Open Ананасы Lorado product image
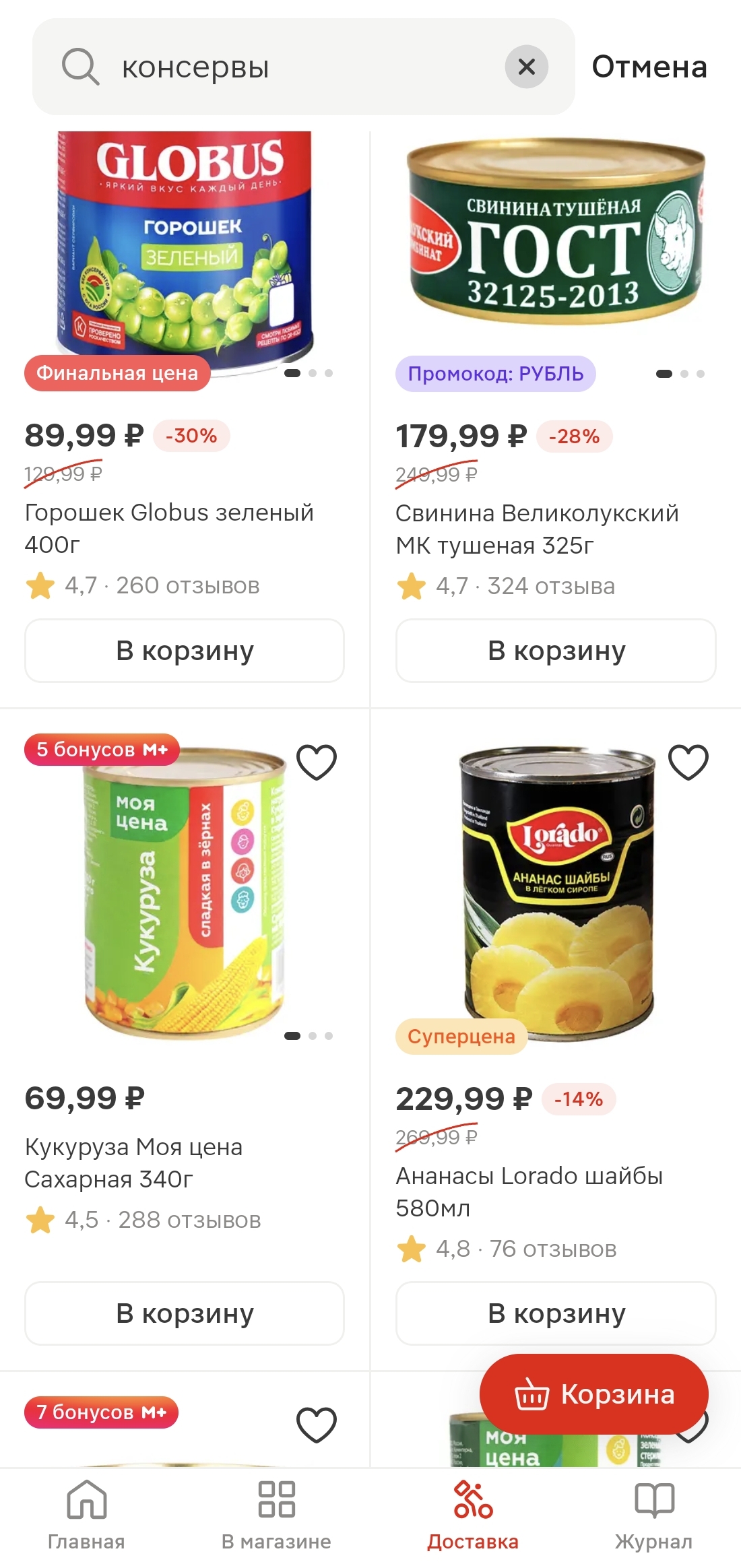 coord(557,892)
